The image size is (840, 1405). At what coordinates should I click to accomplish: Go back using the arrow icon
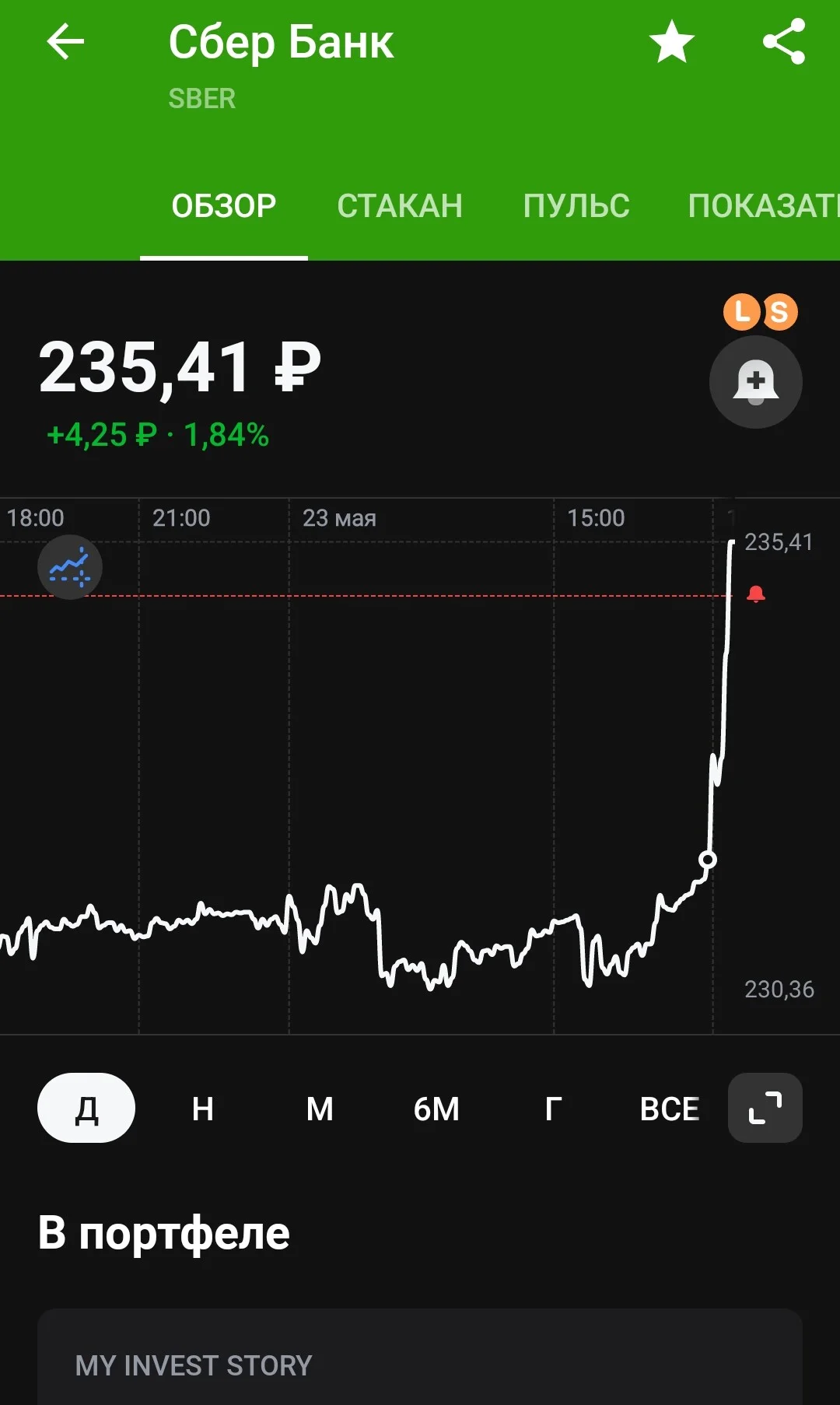pyautogui.click(x=65, y=42)
